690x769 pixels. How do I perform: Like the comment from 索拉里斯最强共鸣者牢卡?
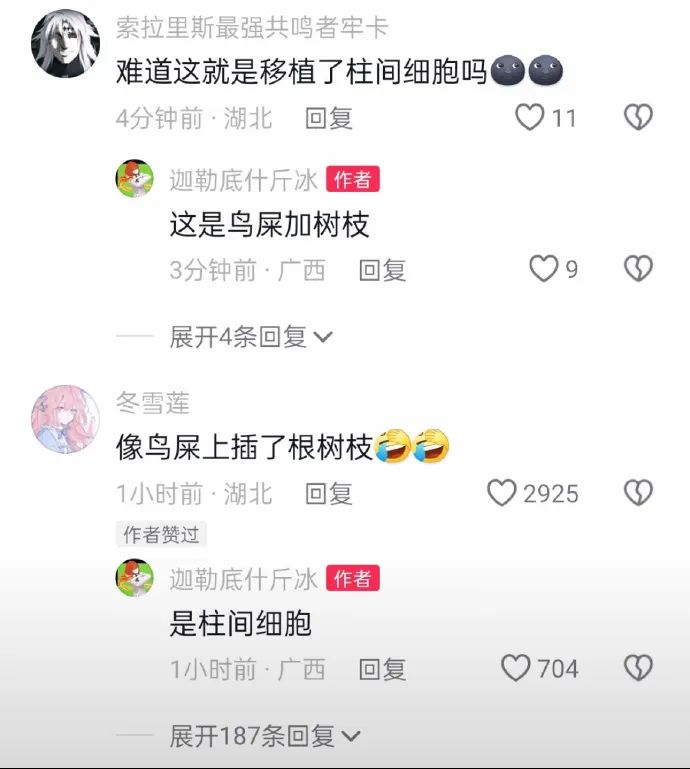[x=530, y=118]
